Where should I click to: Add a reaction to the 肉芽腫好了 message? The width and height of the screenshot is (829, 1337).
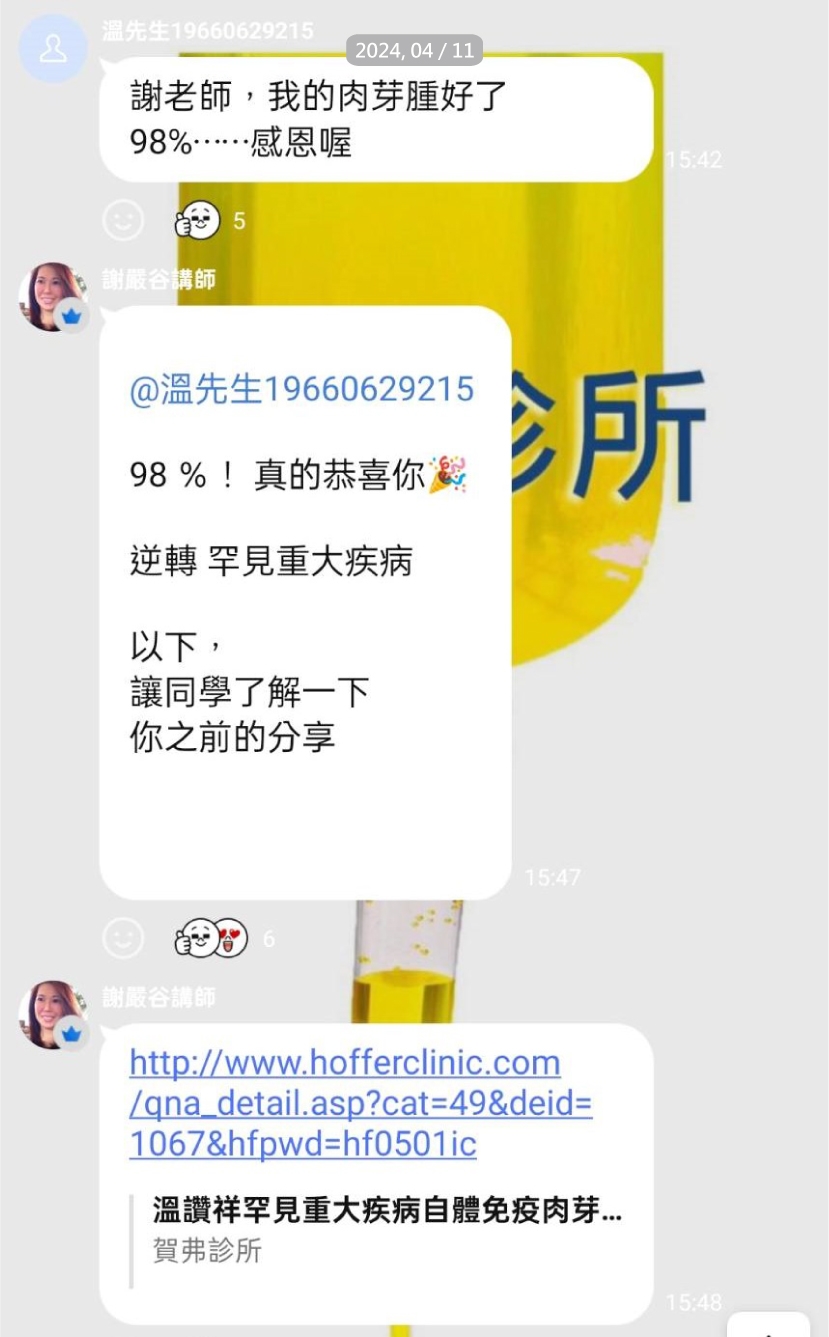pos(124,221)
